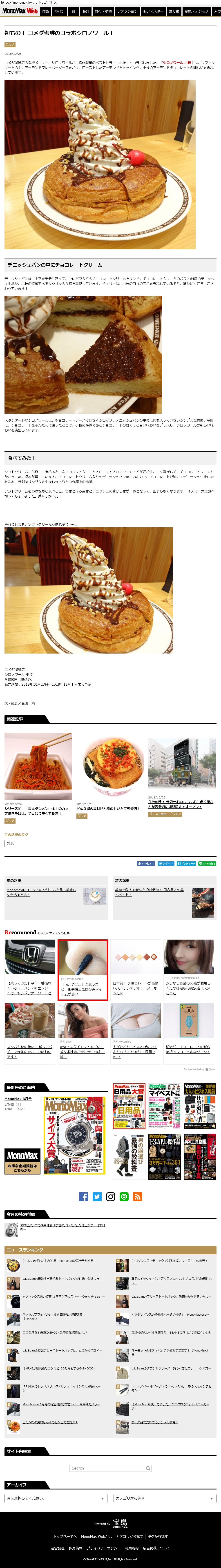The image size is (221, 1568).
Task: Subscribe via the orange RSS feed icon
Action: (x=137, y=1197)
